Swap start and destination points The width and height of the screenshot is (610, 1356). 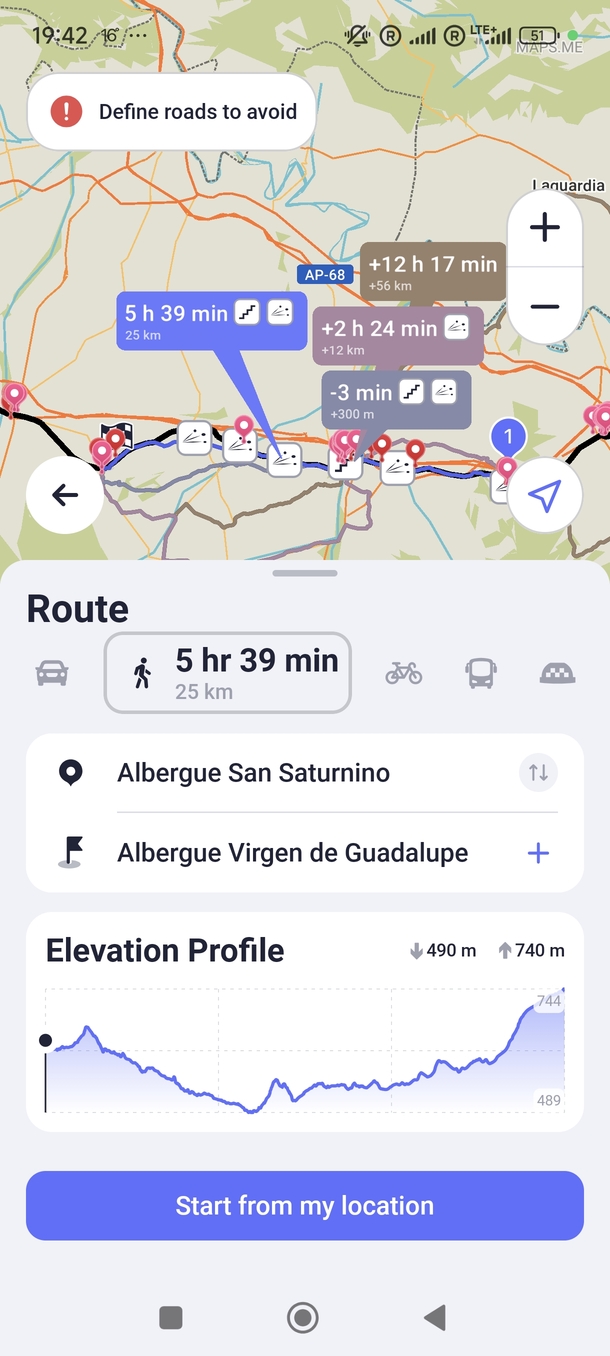tap(538, 772)
